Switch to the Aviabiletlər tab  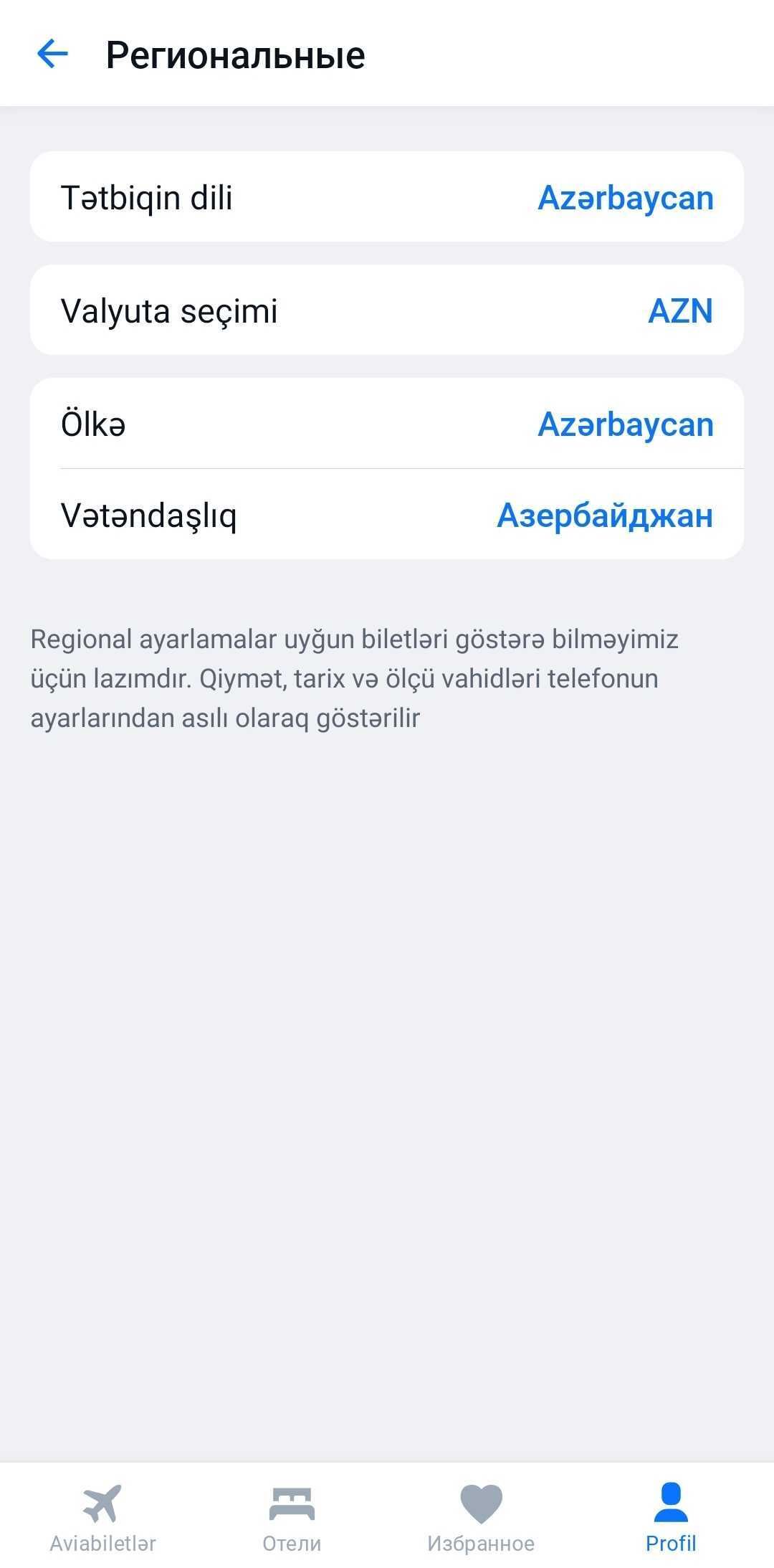(102, 1516)
